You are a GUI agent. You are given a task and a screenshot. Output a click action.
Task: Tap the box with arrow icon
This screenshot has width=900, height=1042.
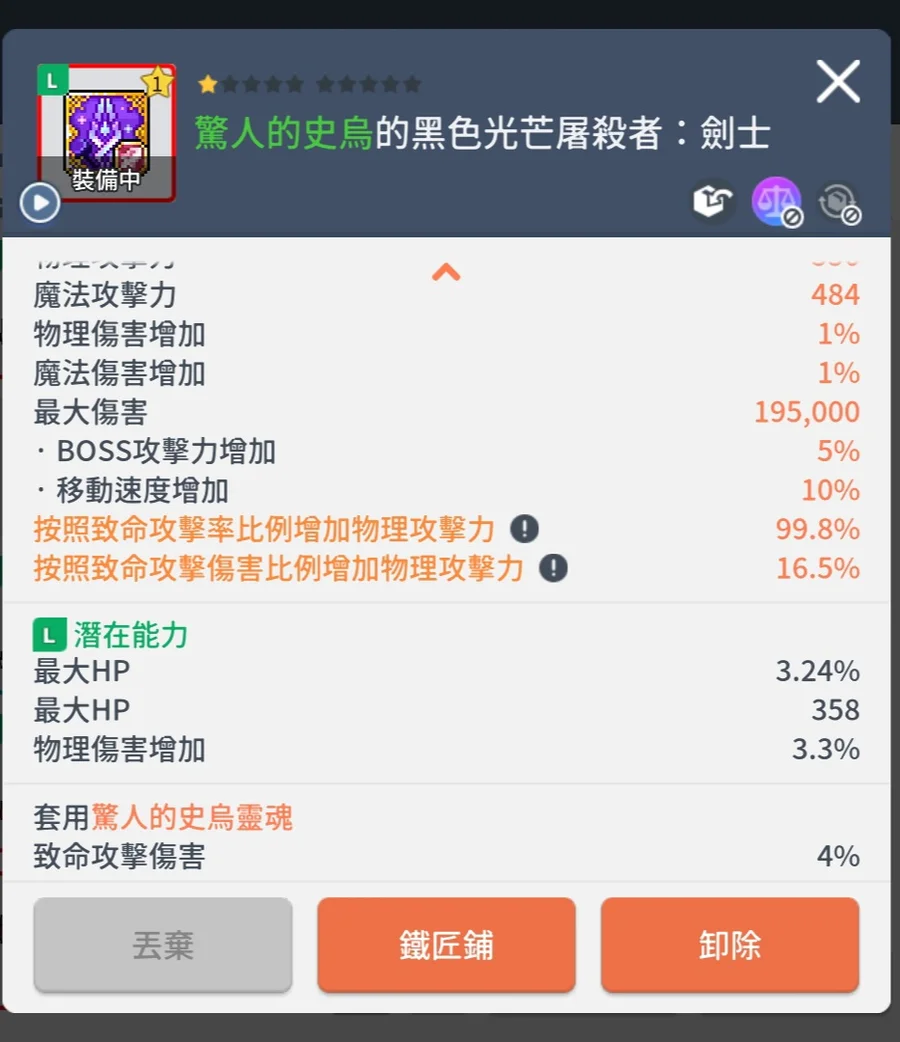pos(714,201)
